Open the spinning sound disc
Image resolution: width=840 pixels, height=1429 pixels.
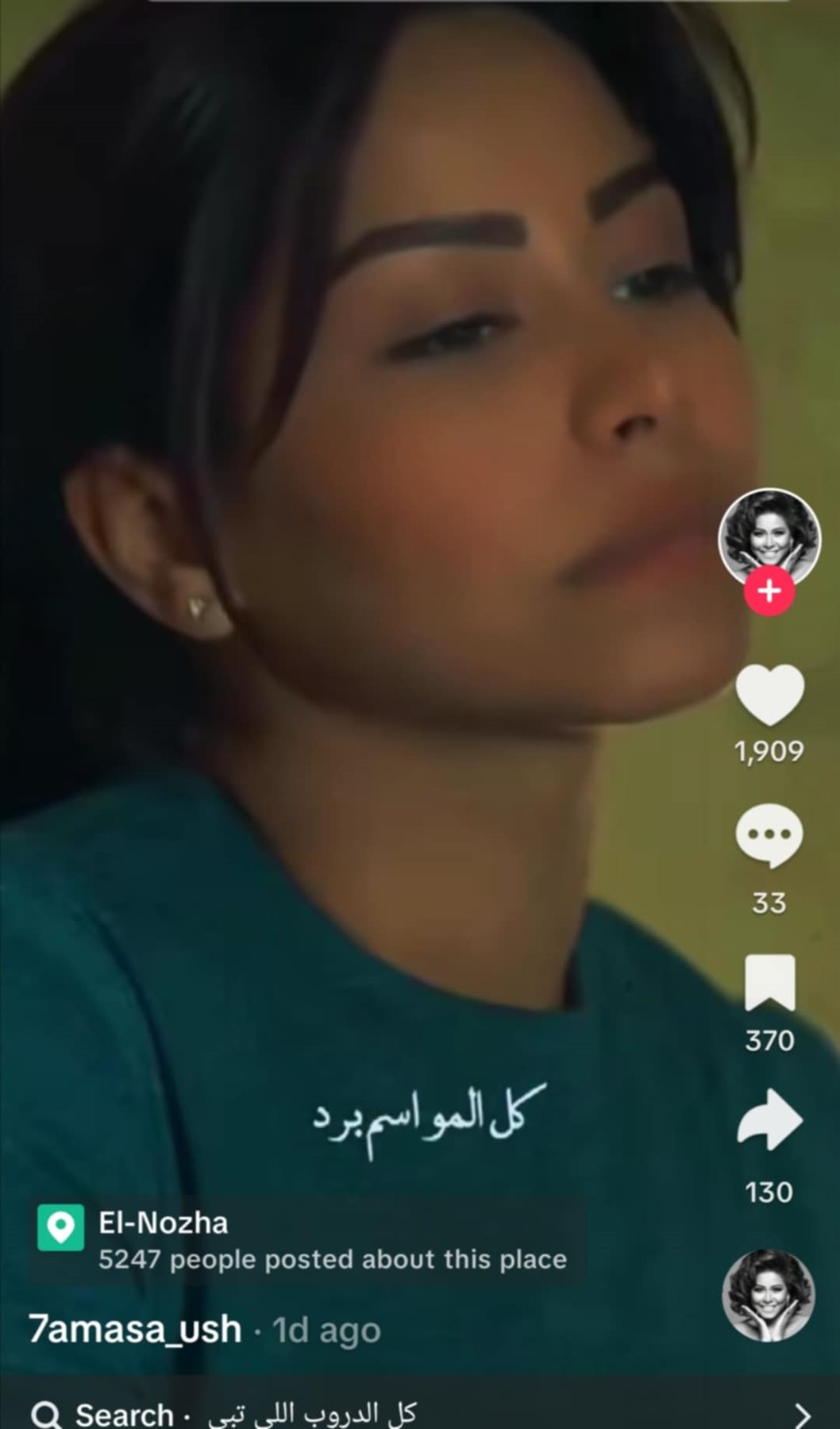coord(768,1295)
